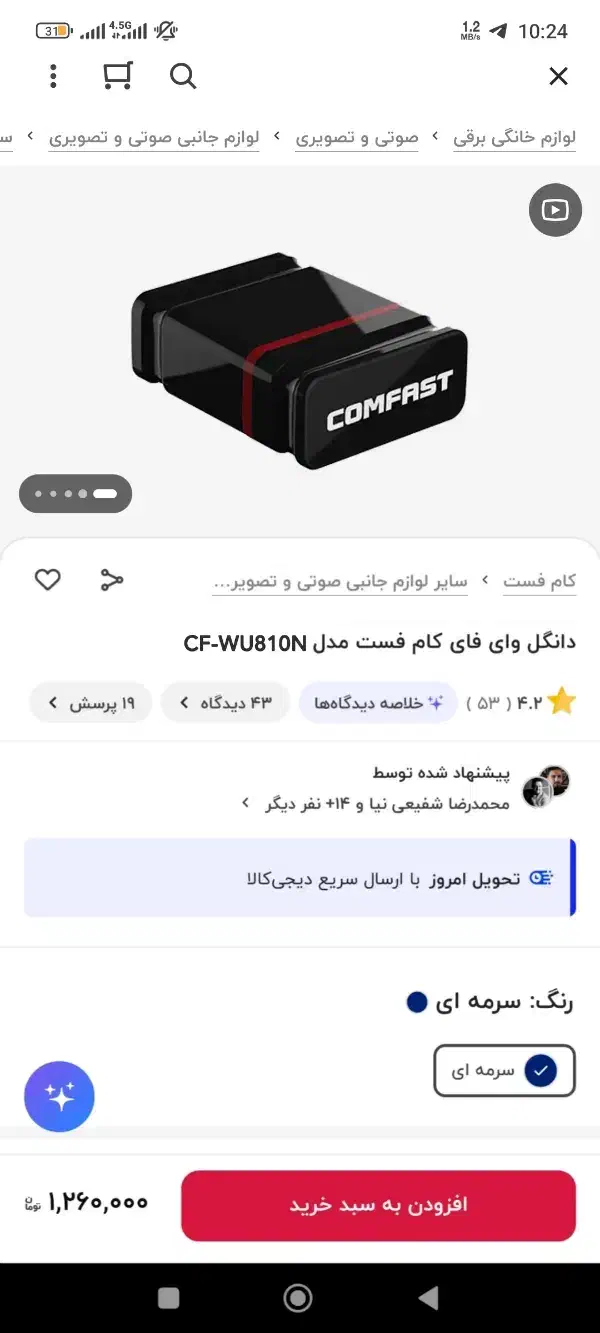Open the three-dot overflow menu
The image size is (600, 1333).
pos(54,76)
